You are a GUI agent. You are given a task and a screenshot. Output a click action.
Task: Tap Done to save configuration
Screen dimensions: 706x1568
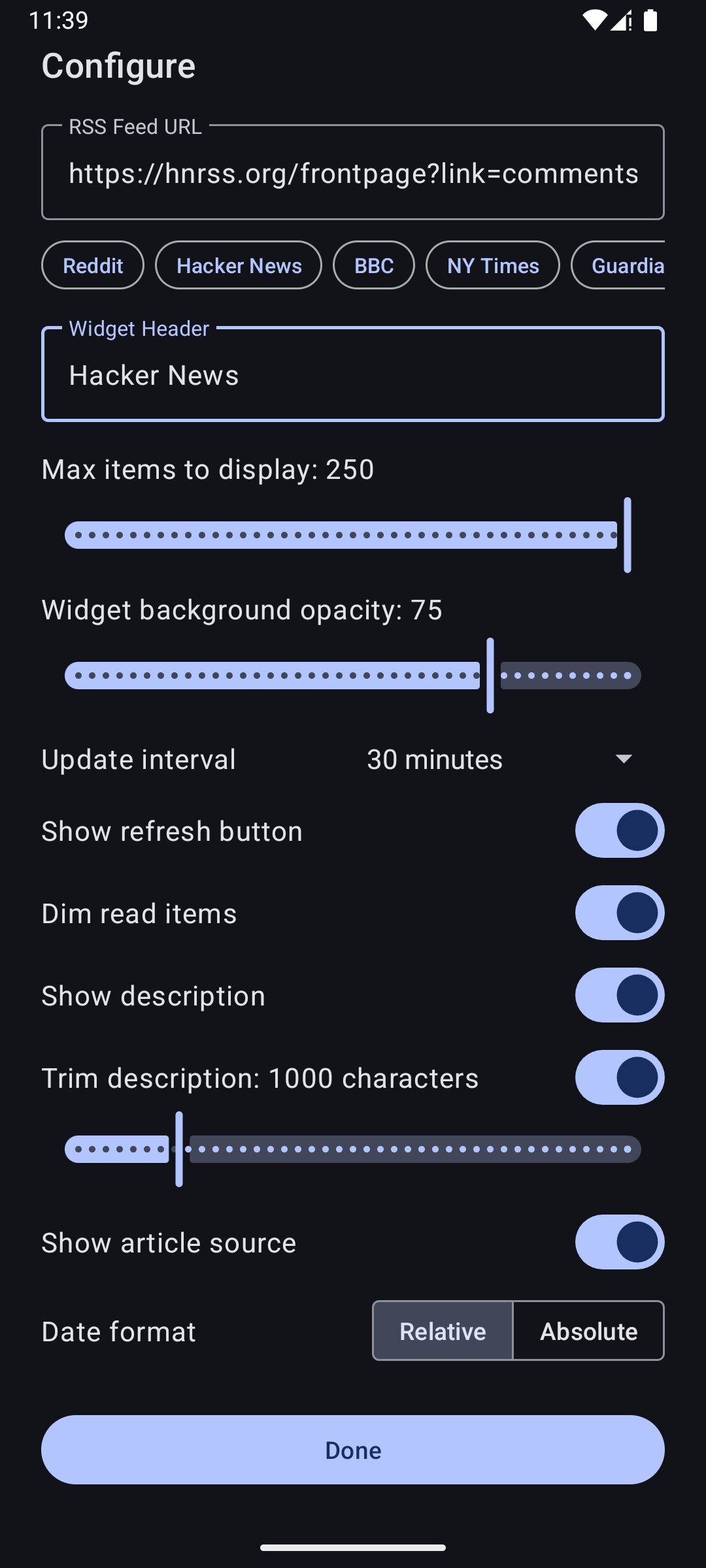pyautogui.click(x=353, y=1450)
